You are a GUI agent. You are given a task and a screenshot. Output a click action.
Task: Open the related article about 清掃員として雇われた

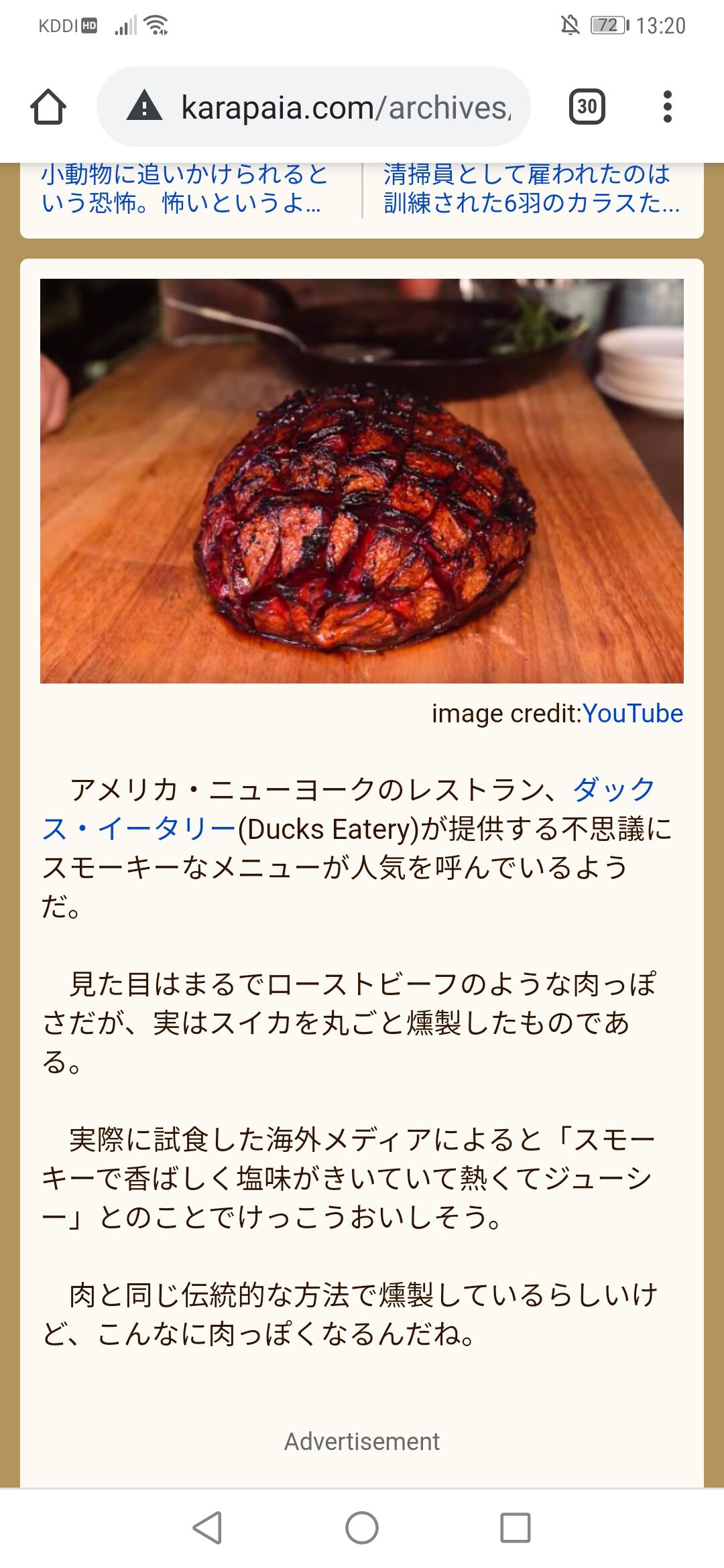[x=530, y=189]
